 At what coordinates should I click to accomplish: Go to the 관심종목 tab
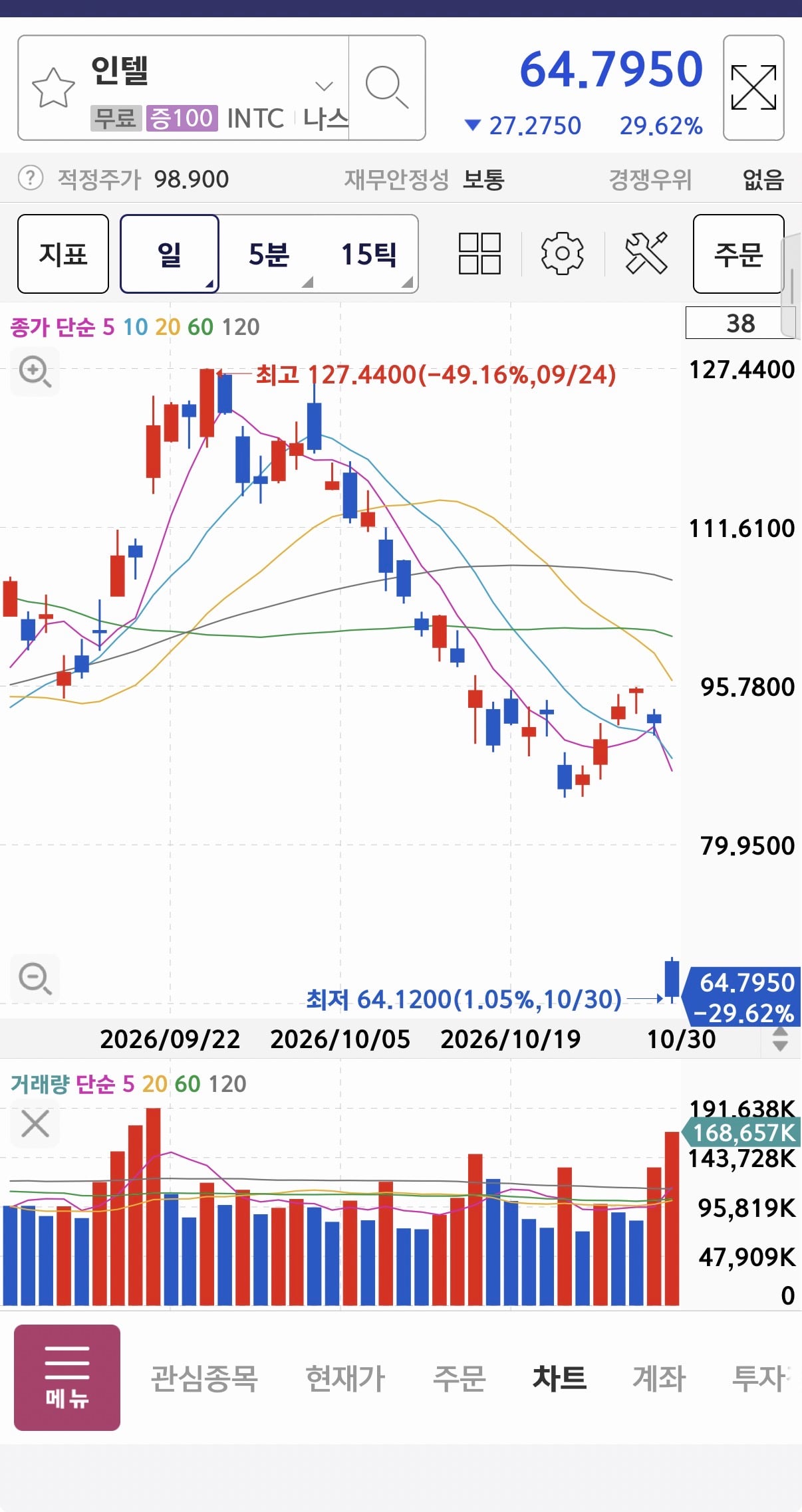pos(204,1378)
